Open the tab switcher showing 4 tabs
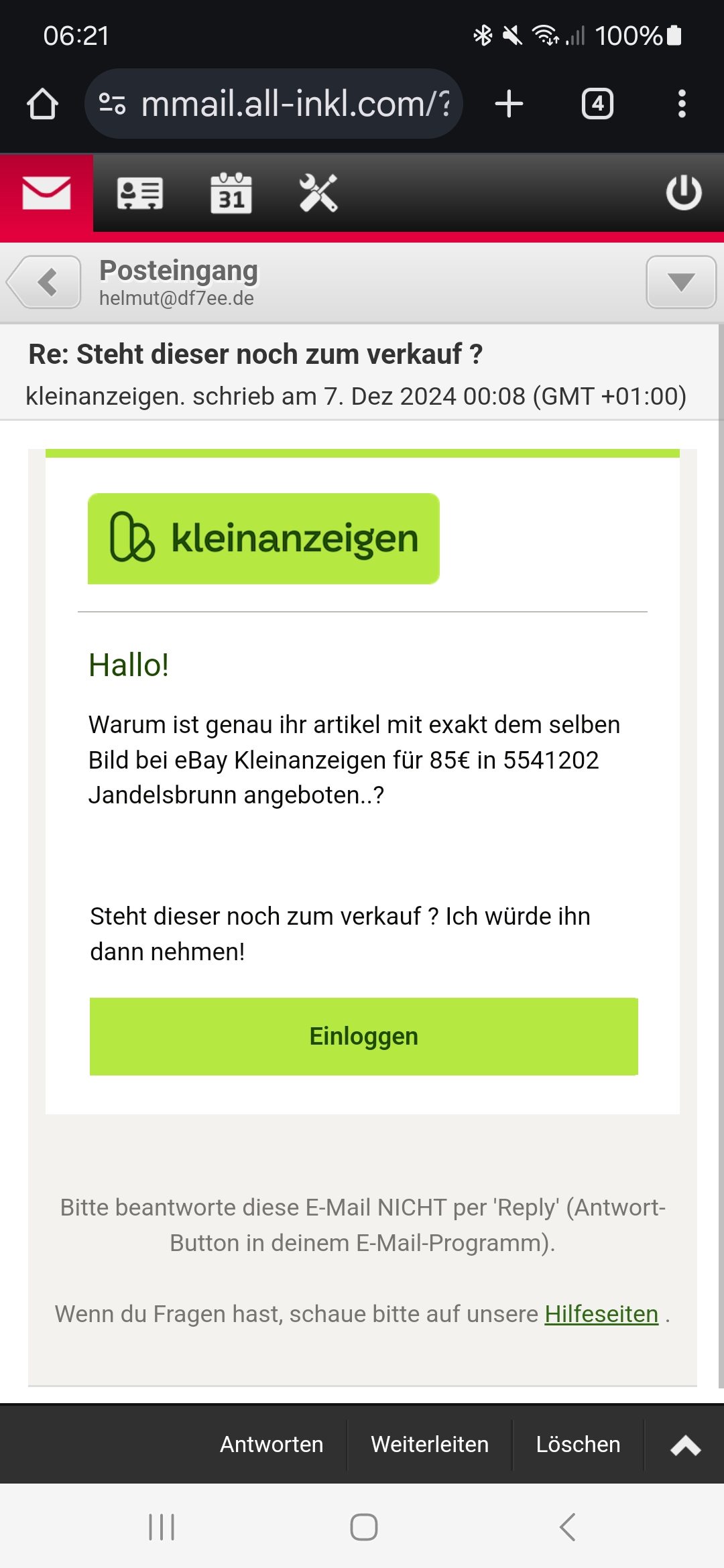This screenshot has width=724, height=1568. (x=597, y=104)
